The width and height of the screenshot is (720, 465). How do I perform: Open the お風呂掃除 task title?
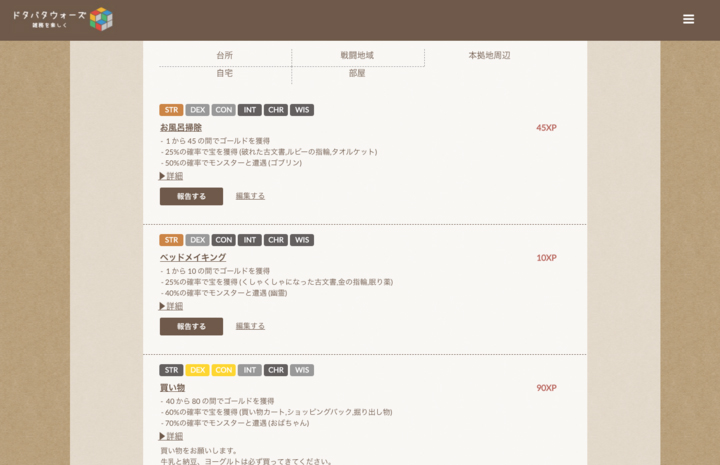181,127
